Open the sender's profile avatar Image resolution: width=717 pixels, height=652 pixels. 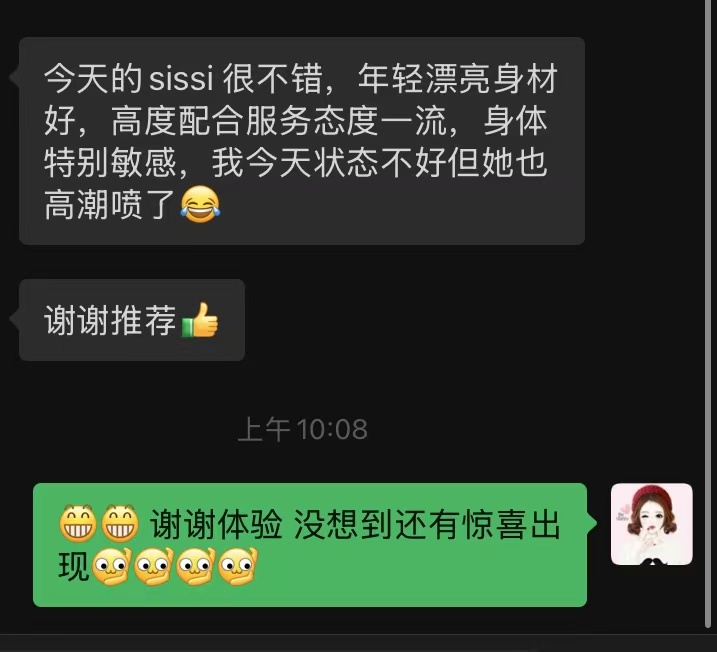(x=651, y=524)
